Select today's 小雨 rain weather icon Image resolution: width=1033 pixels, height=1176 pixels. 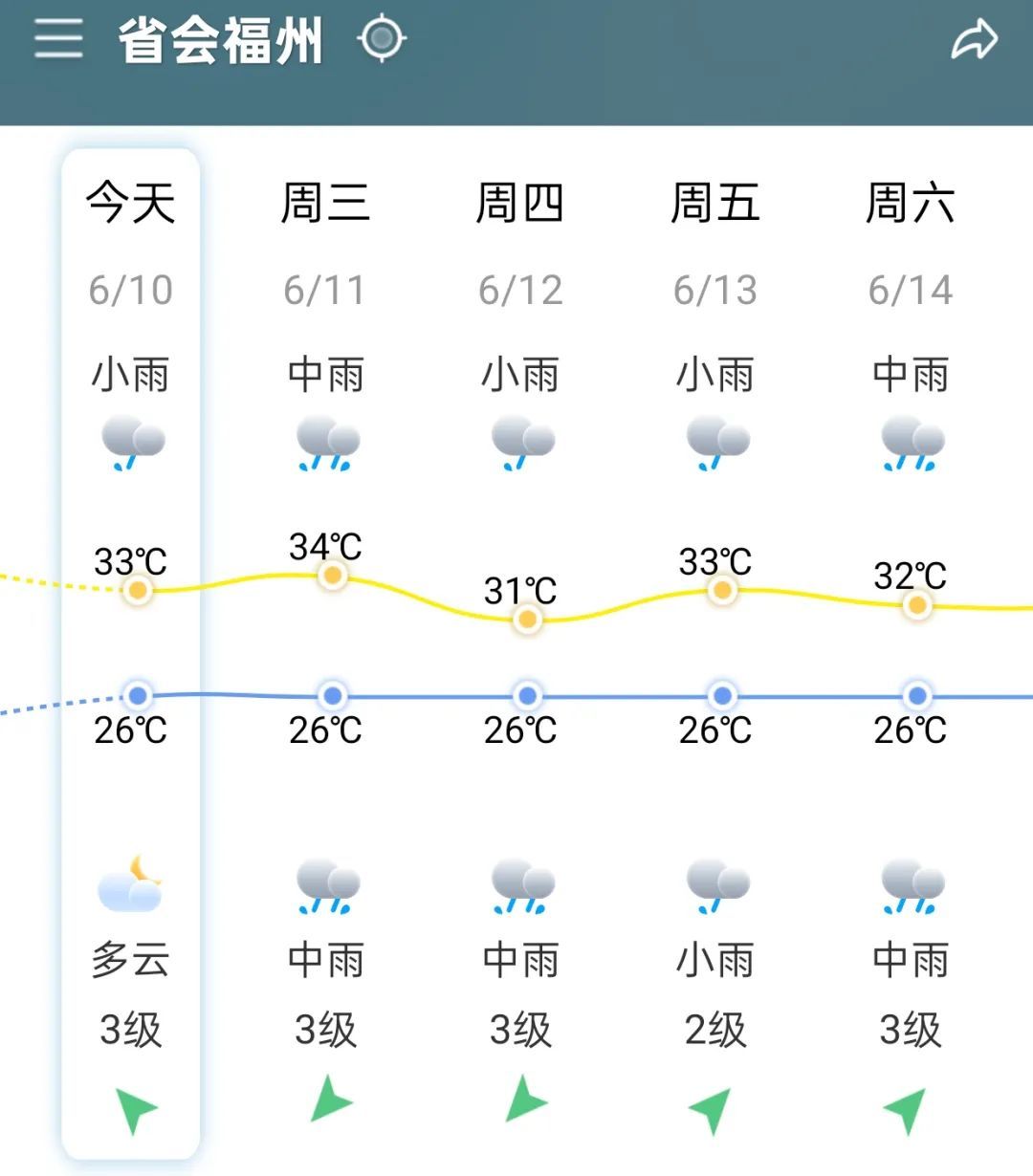pos(134,442)
